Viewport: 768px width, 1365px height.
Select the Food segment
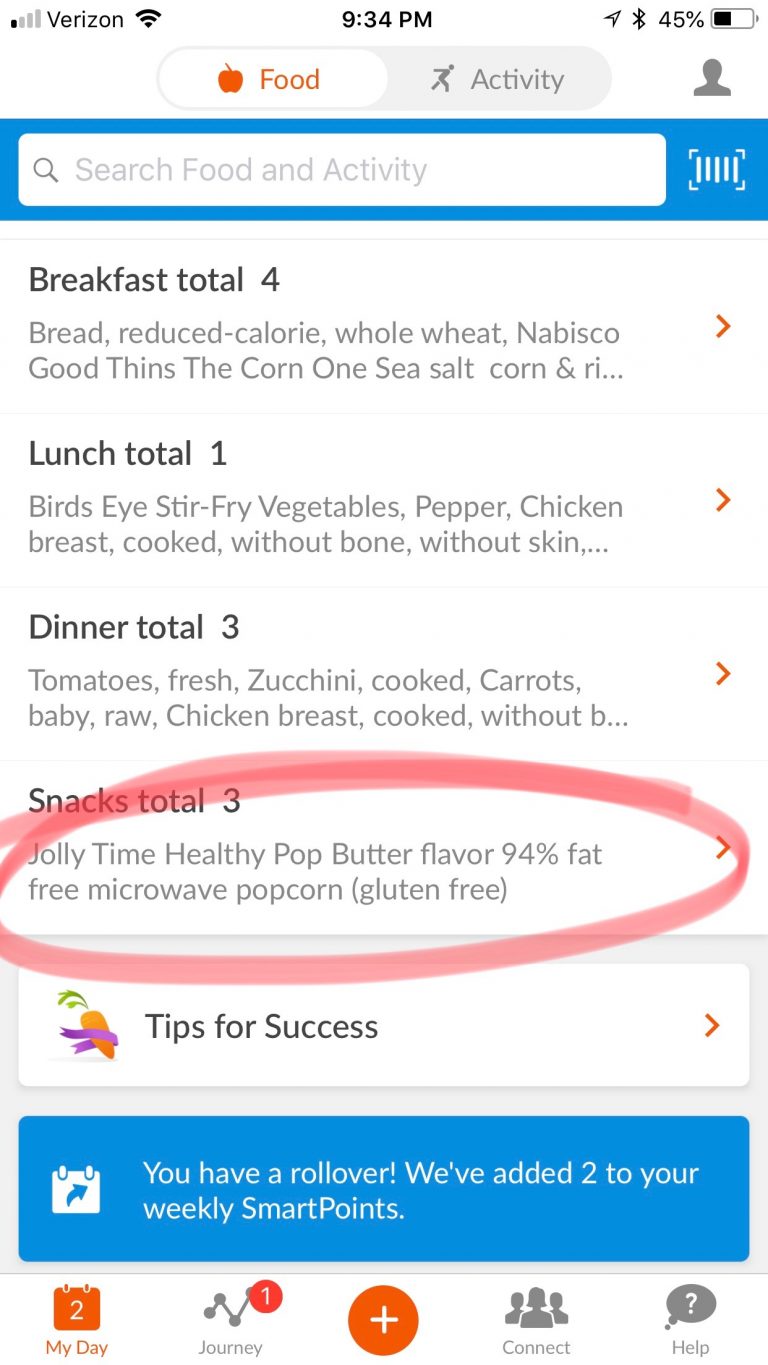click(x=272, y=79)
